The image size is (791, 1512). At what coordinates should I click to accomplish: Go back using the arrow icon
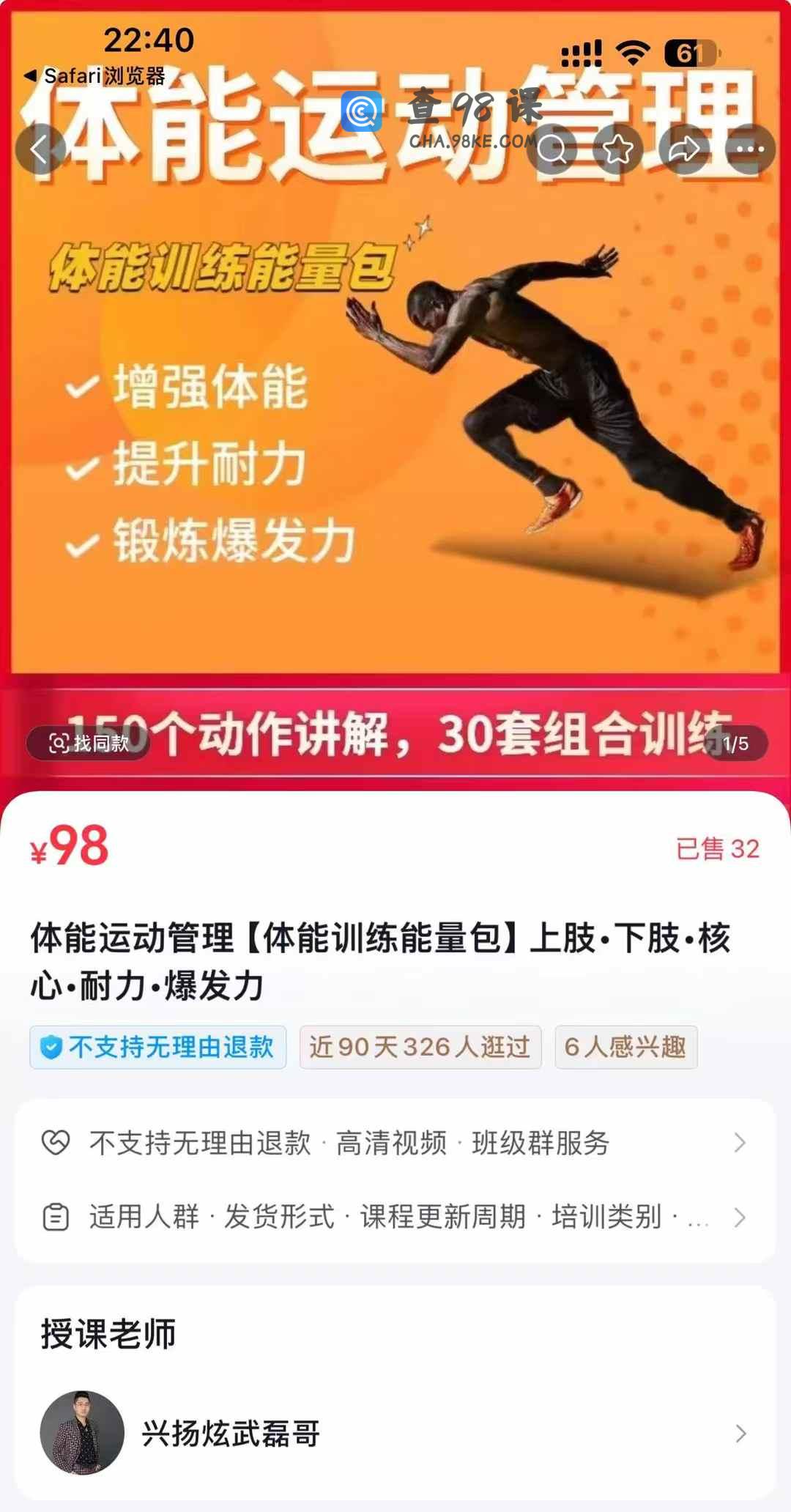click(x=40, y=149)
